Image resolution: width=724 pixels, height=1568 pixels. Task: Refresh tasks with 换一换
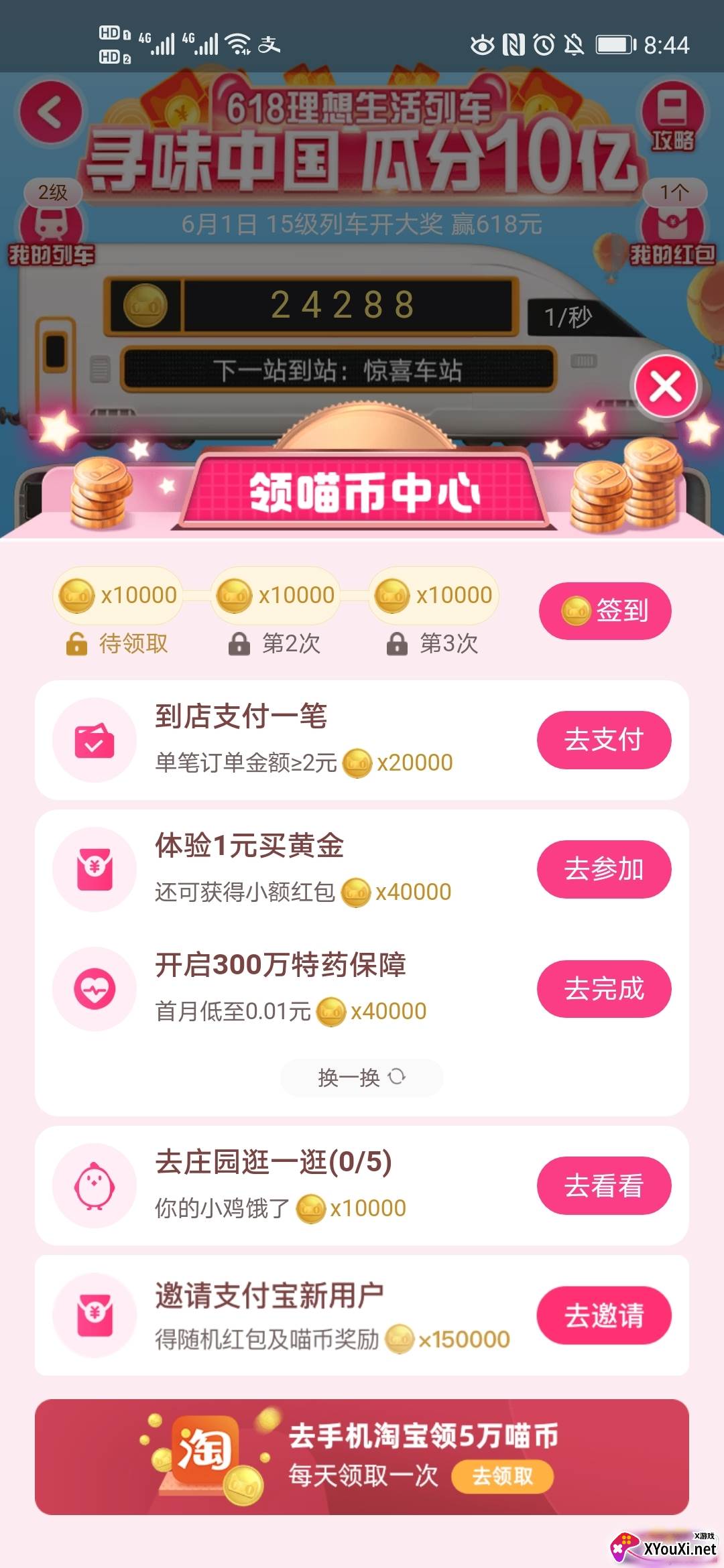tap(361, 1077)
